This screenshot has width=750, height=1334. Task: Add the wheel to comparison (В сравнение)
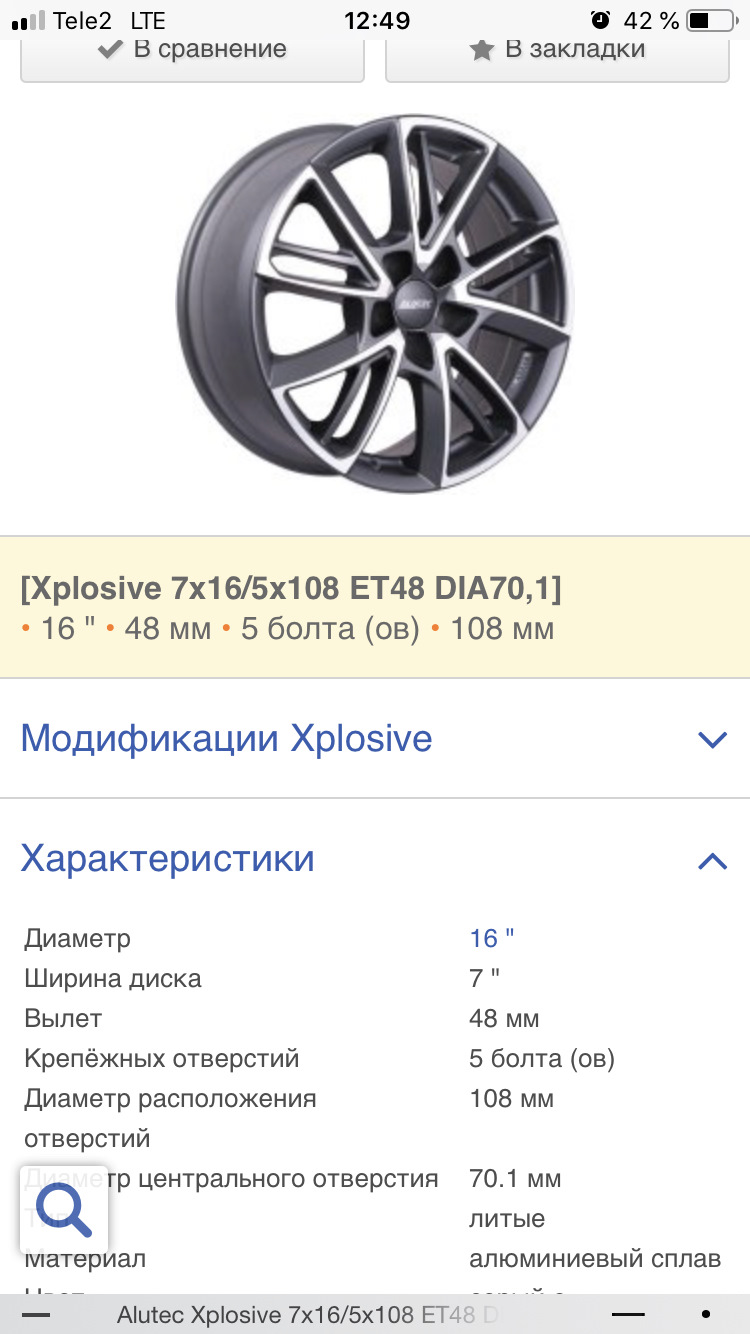point(192,52)
